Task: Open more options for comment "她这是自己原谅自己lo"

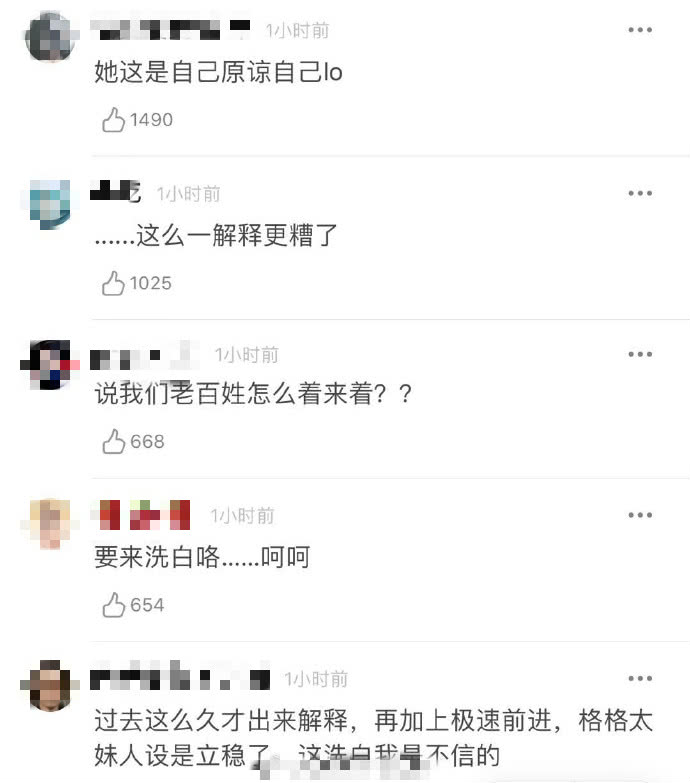Action: tap(640, 31)
